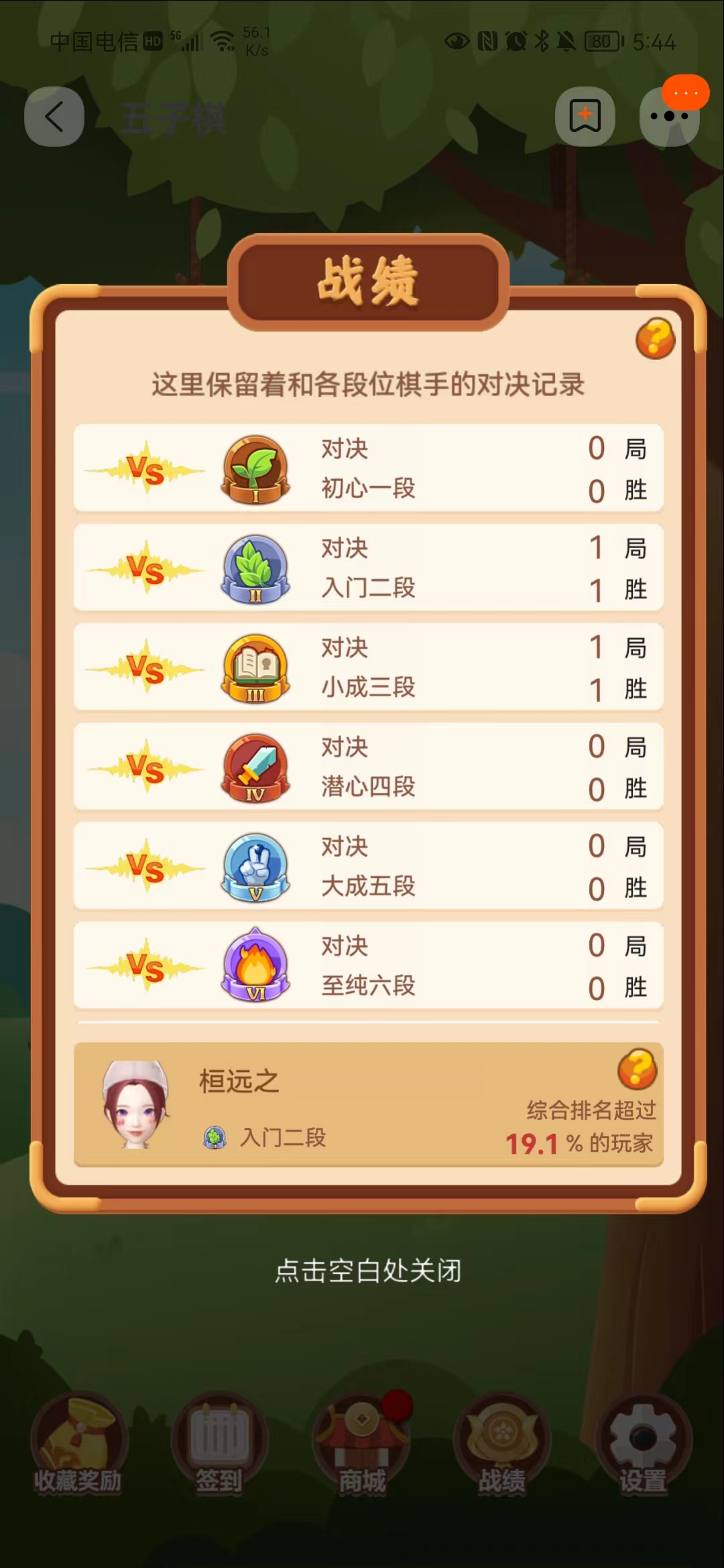Open the 对决 初心一段 record row
The width and height of the screenshot is (724, 1568).
pos(368,468)
